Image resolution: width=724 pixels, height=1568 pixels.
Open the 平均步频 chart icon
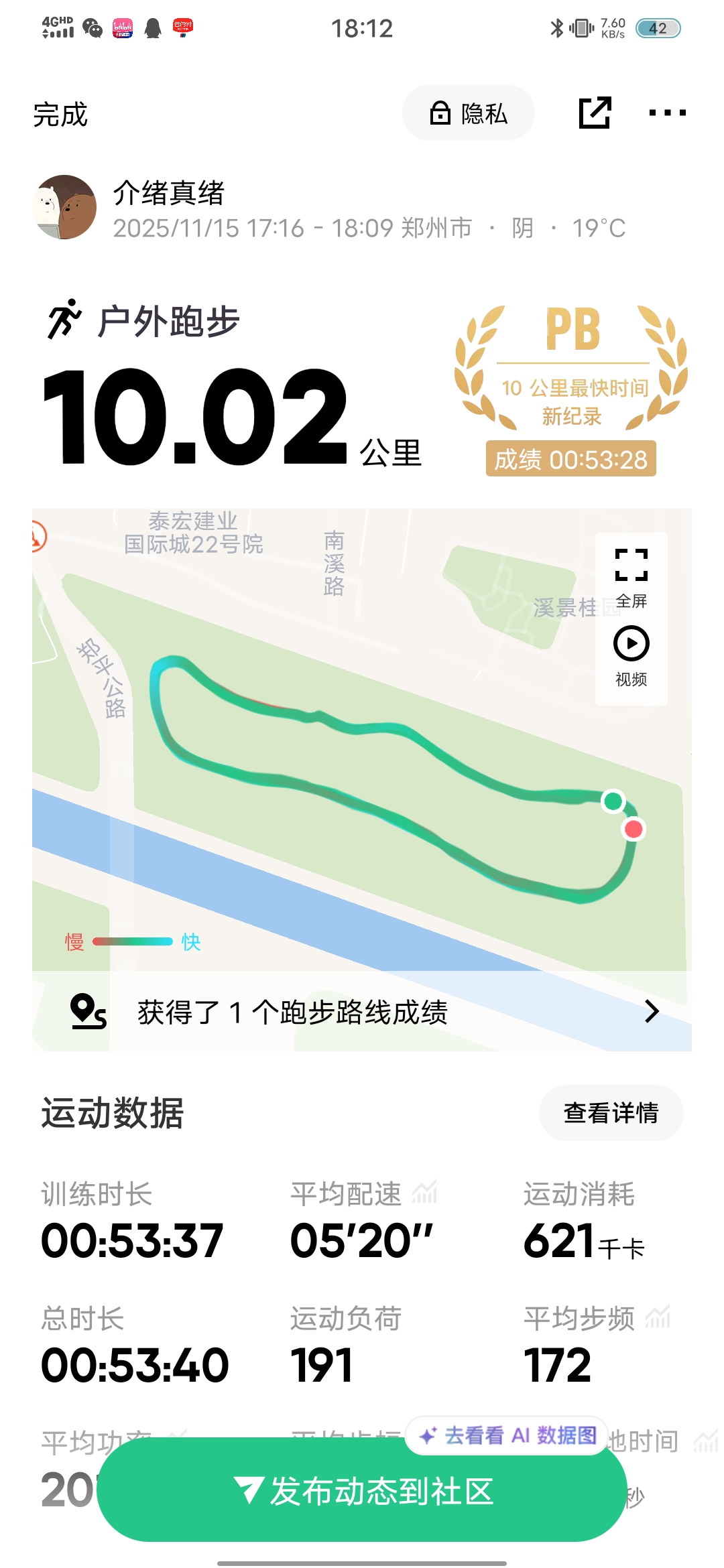tap(658, 1317)
